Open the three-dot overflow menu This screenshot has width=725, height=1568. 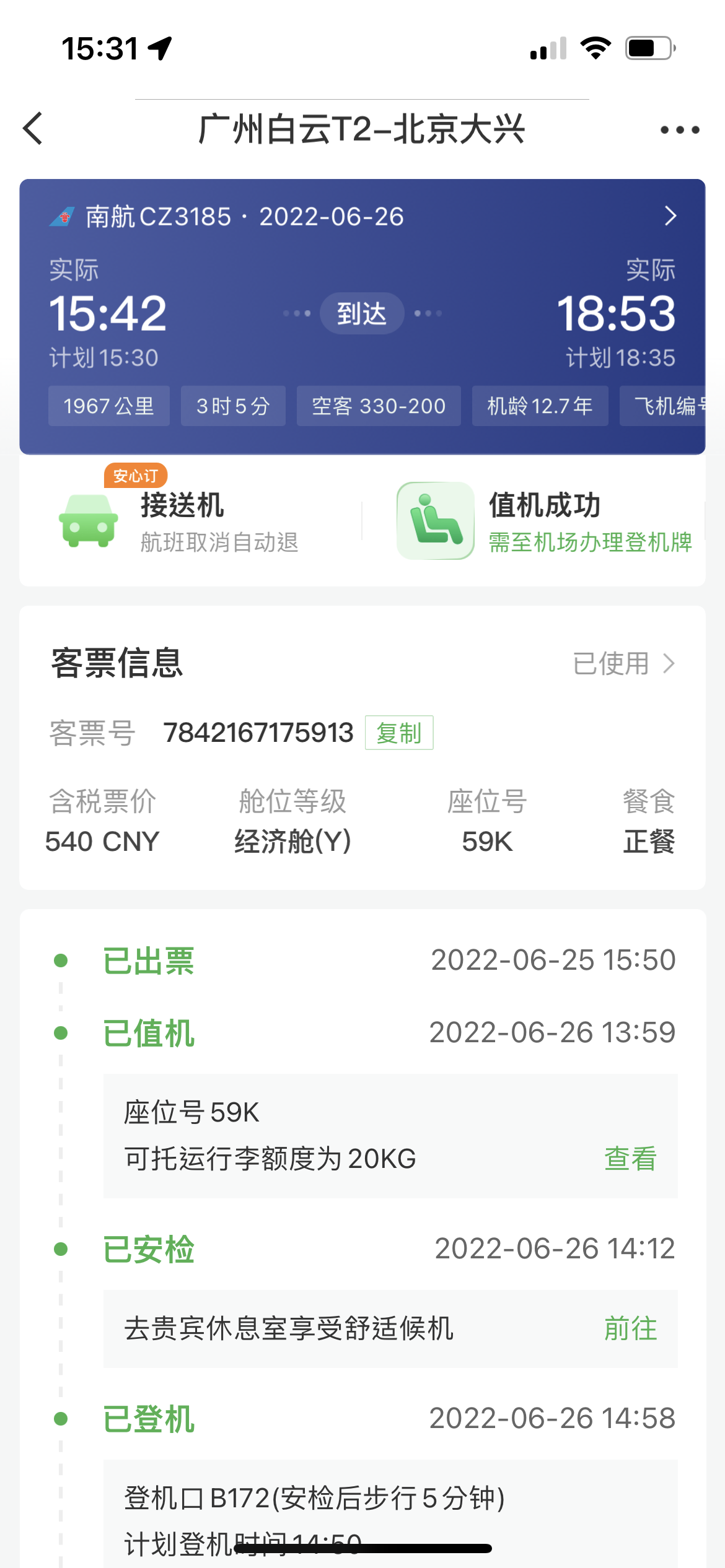pyautogui.click(x=679, y=130)
